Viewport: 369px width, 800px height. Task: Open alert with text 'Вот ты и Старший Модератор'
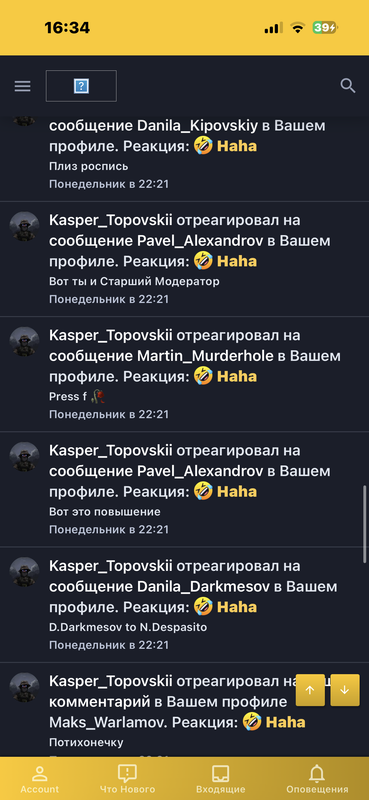184,259
